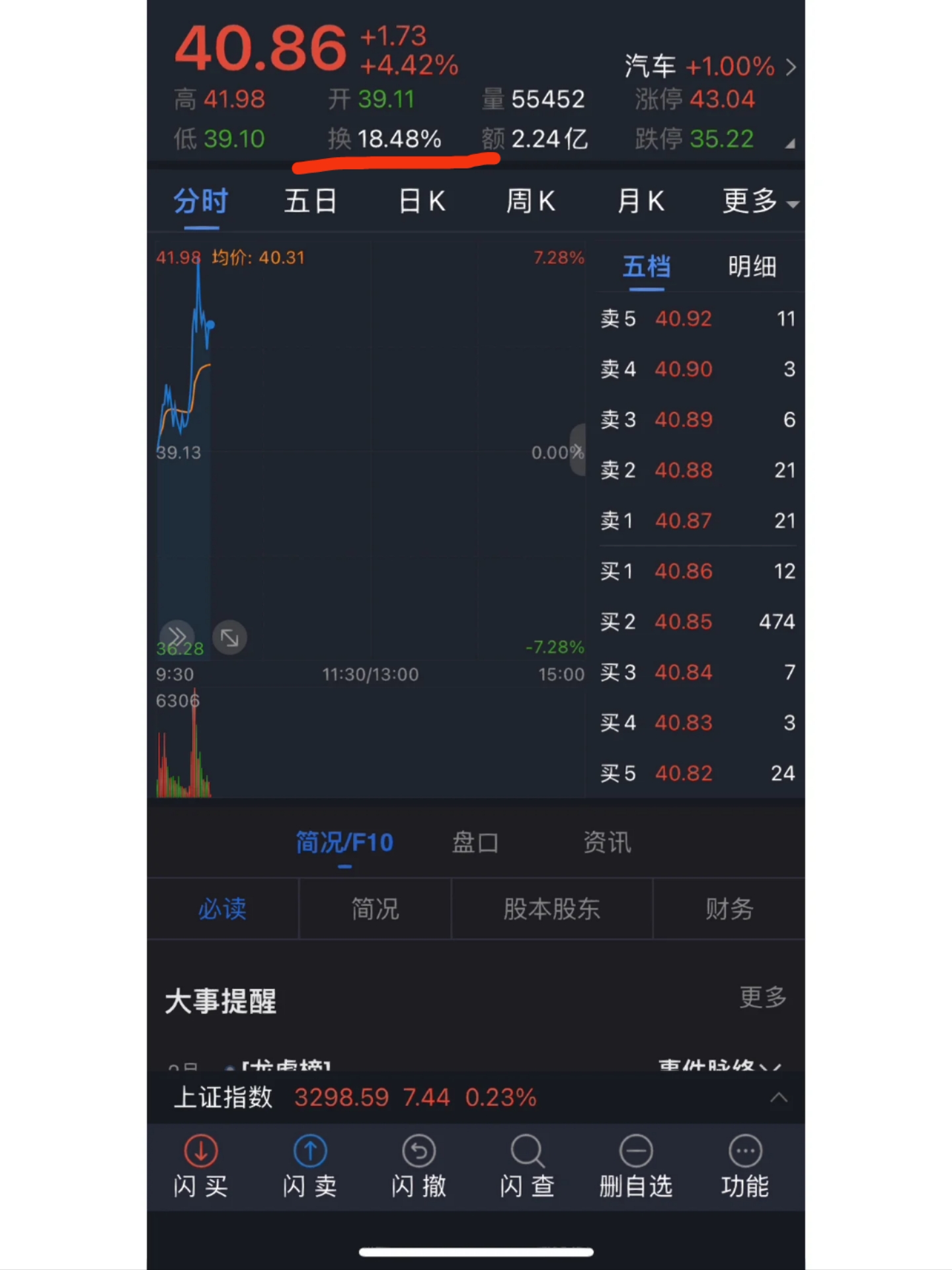Open the 功能 more functions menu
This screenshot has height=1270, width=952.
pyautogui.click(x=745, y=1168)
